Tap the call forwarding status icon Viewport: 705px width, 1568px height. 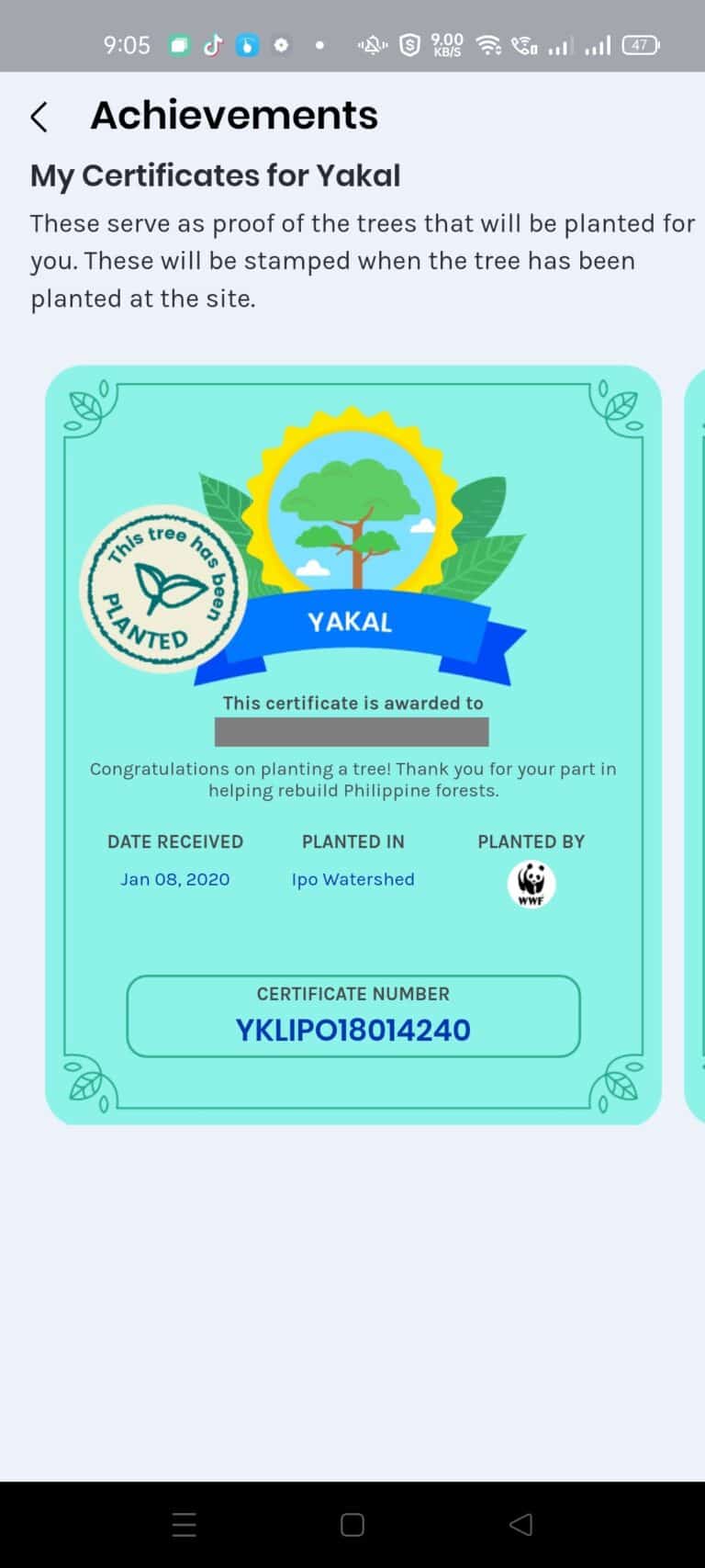(525, 43)
